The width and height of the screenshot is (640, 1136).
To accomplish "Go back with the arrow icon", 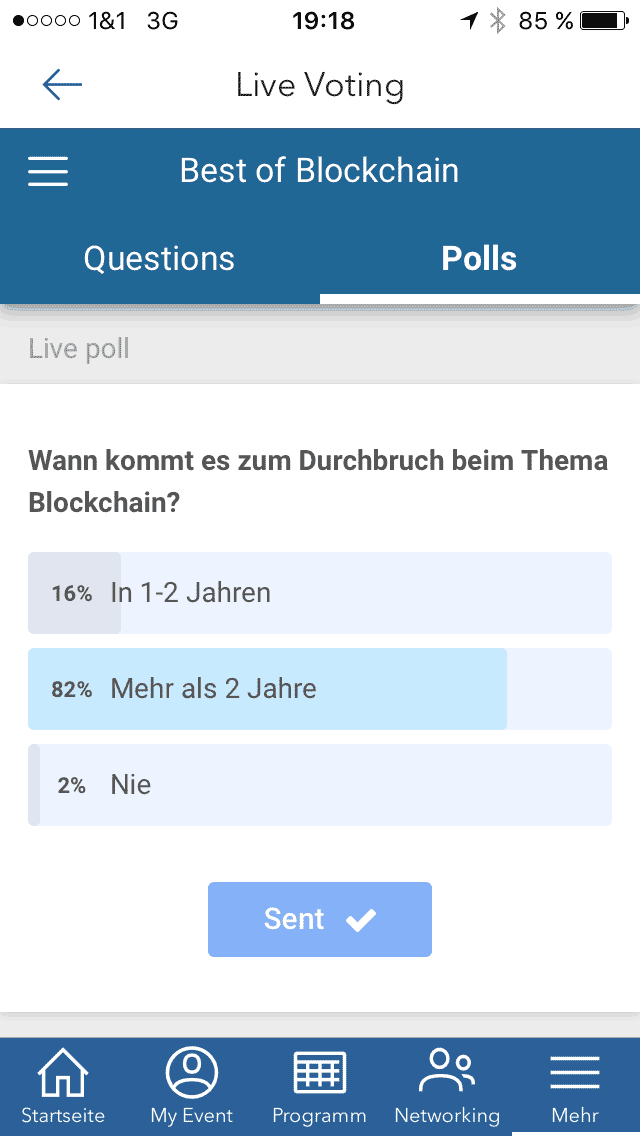I will (62, 85).
